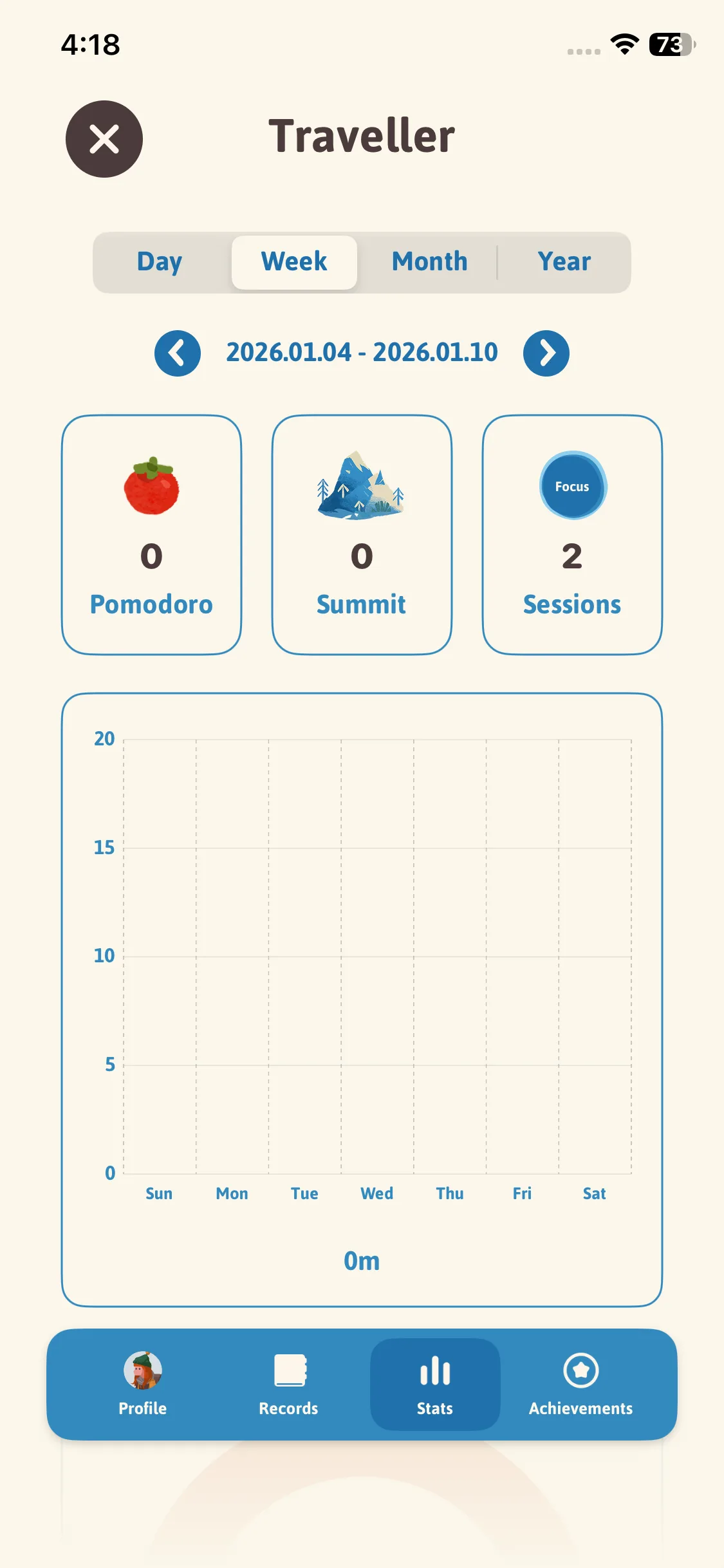Show stats for the Year
724x1568 pixels.
(564, 262)
